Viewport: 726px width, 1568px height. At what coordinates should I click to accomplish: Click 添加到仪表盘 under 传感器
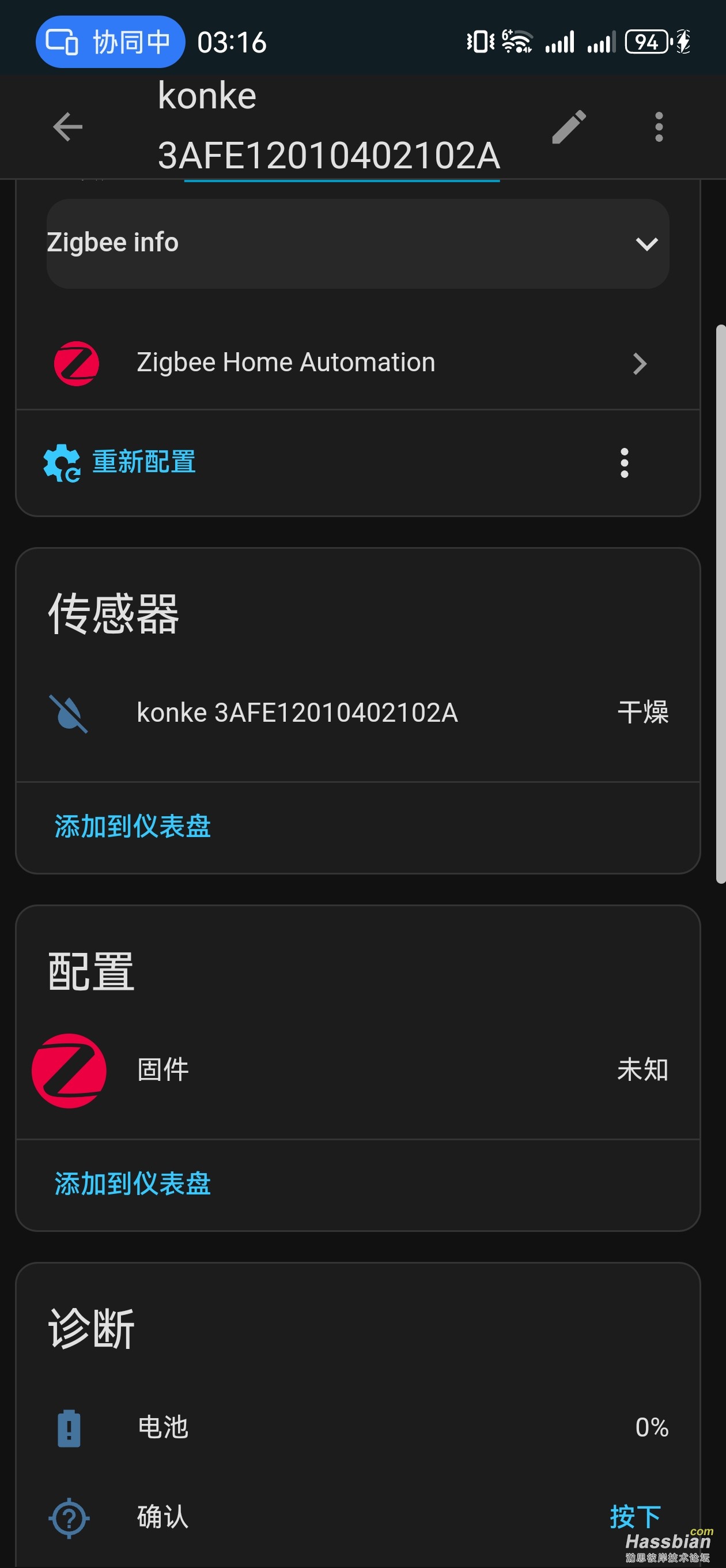pos(131,826)
